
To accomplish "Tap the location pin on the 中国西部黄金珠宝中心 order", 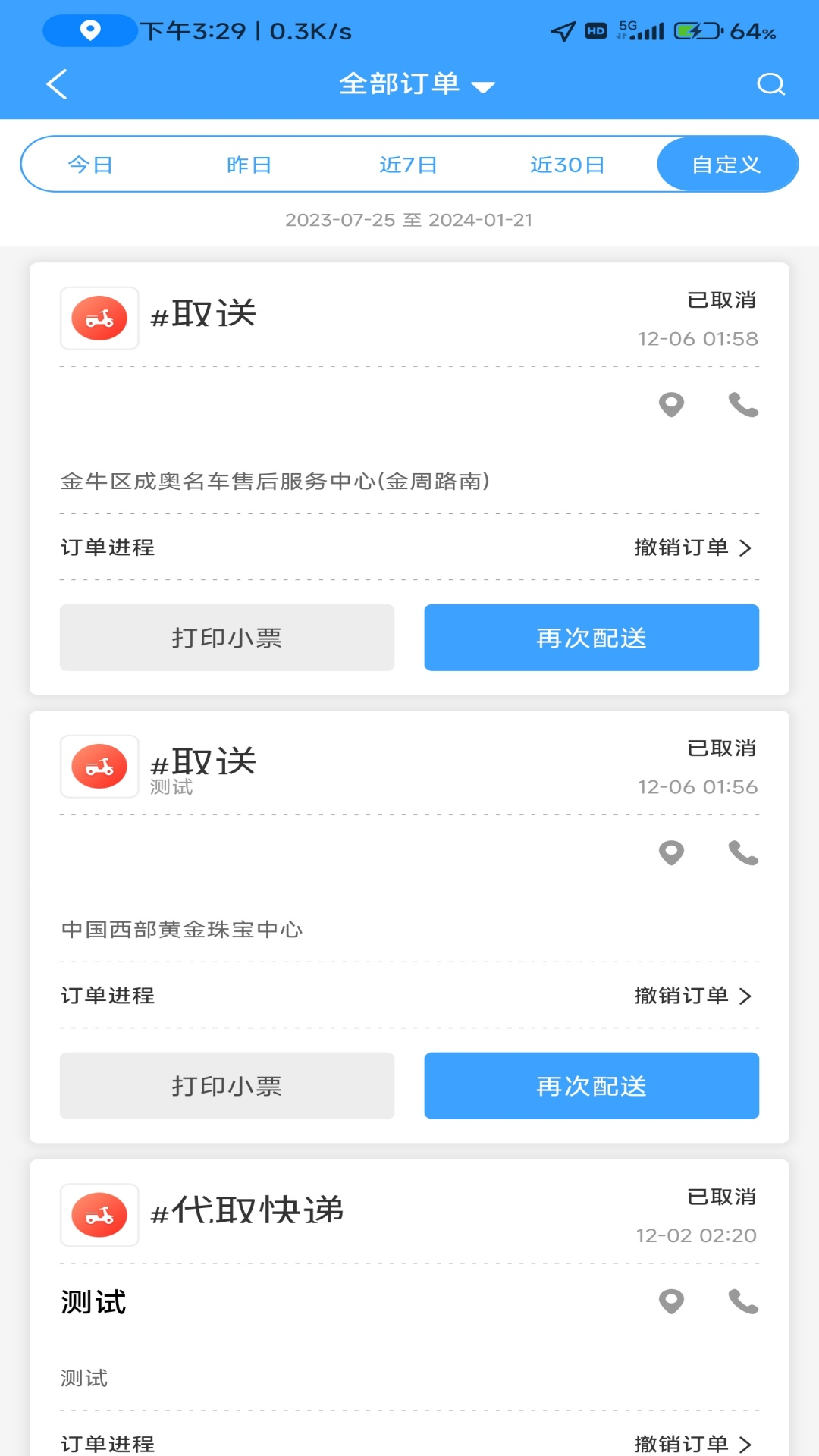I will 670,853.
